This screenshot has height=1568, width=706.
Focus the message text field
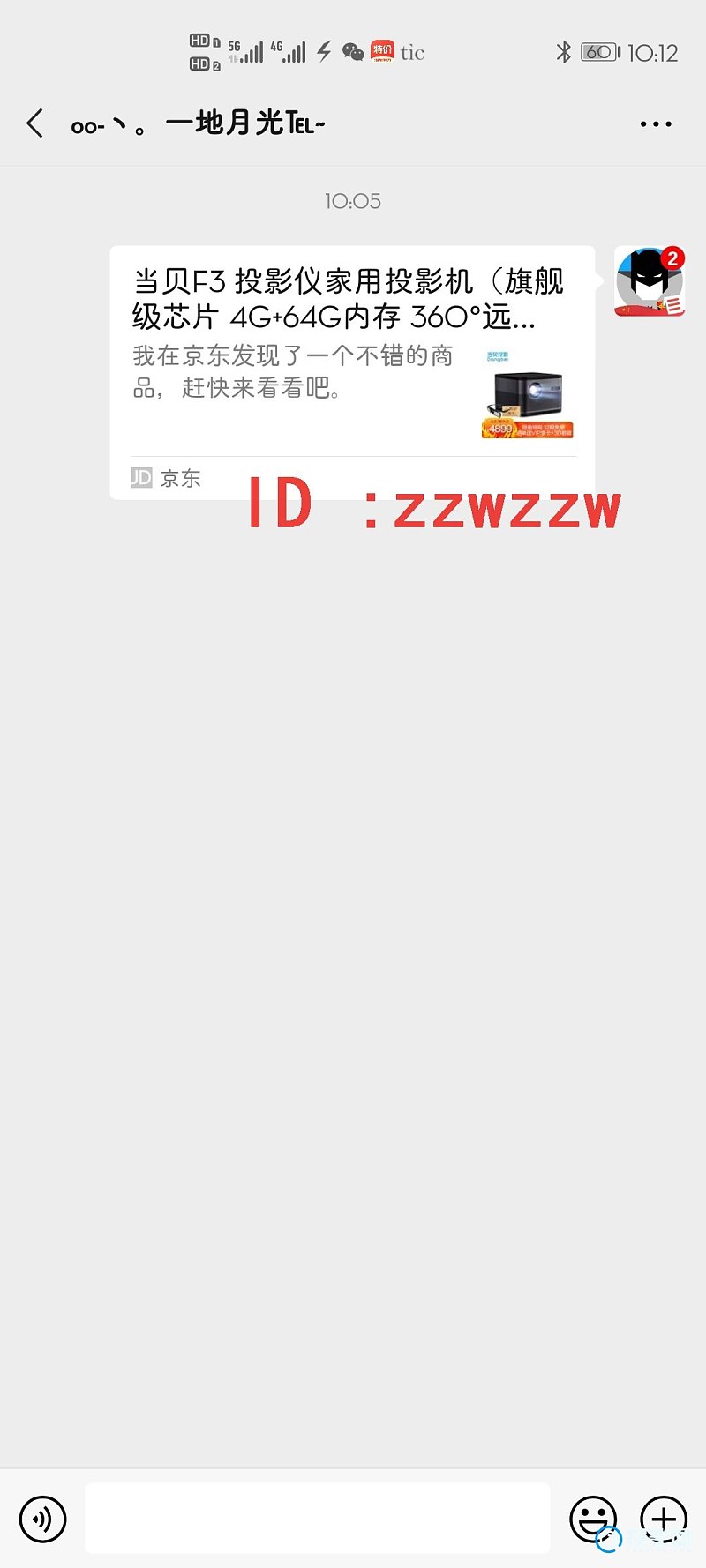tap(318, 1518)
